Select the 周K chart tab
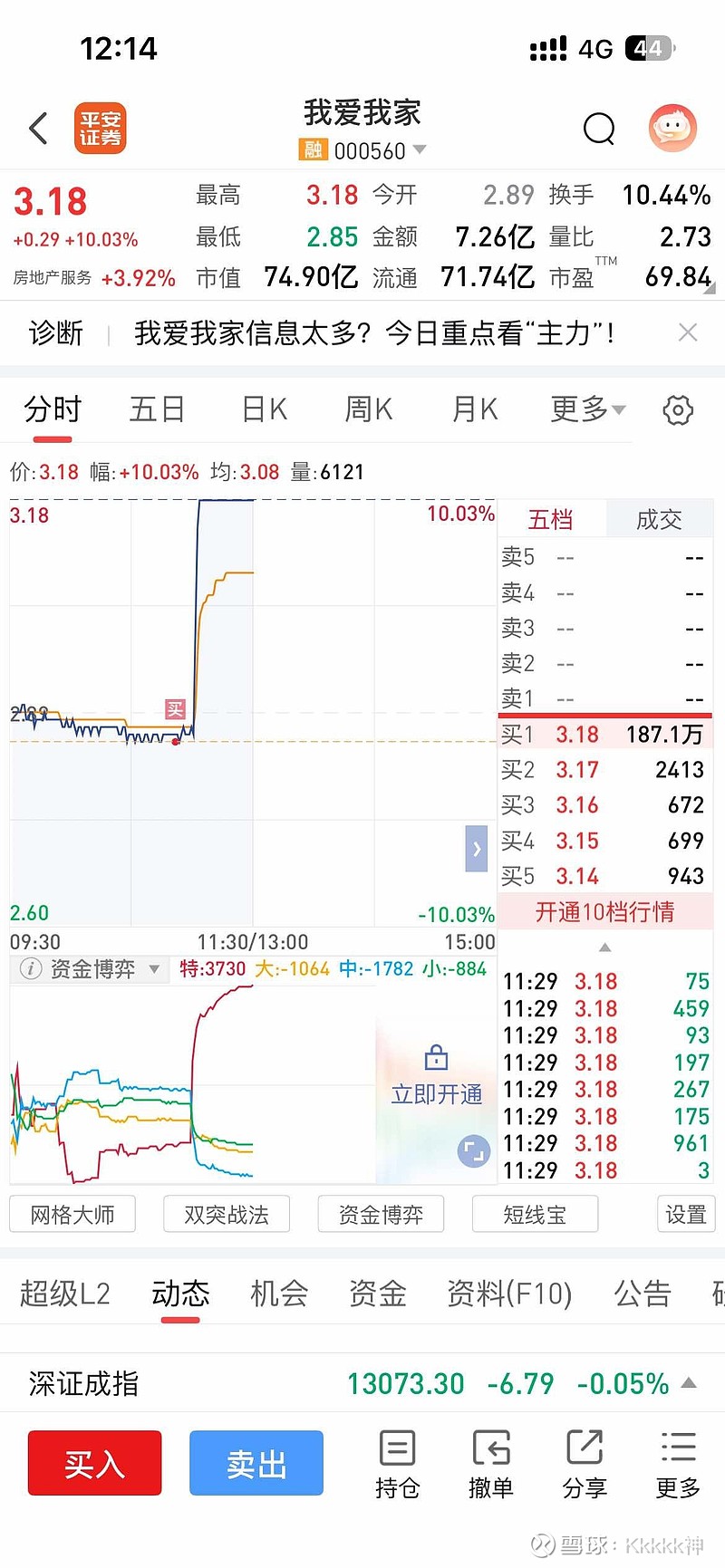The height and width of the screenshot is (1568, 725). coord(369,409)
